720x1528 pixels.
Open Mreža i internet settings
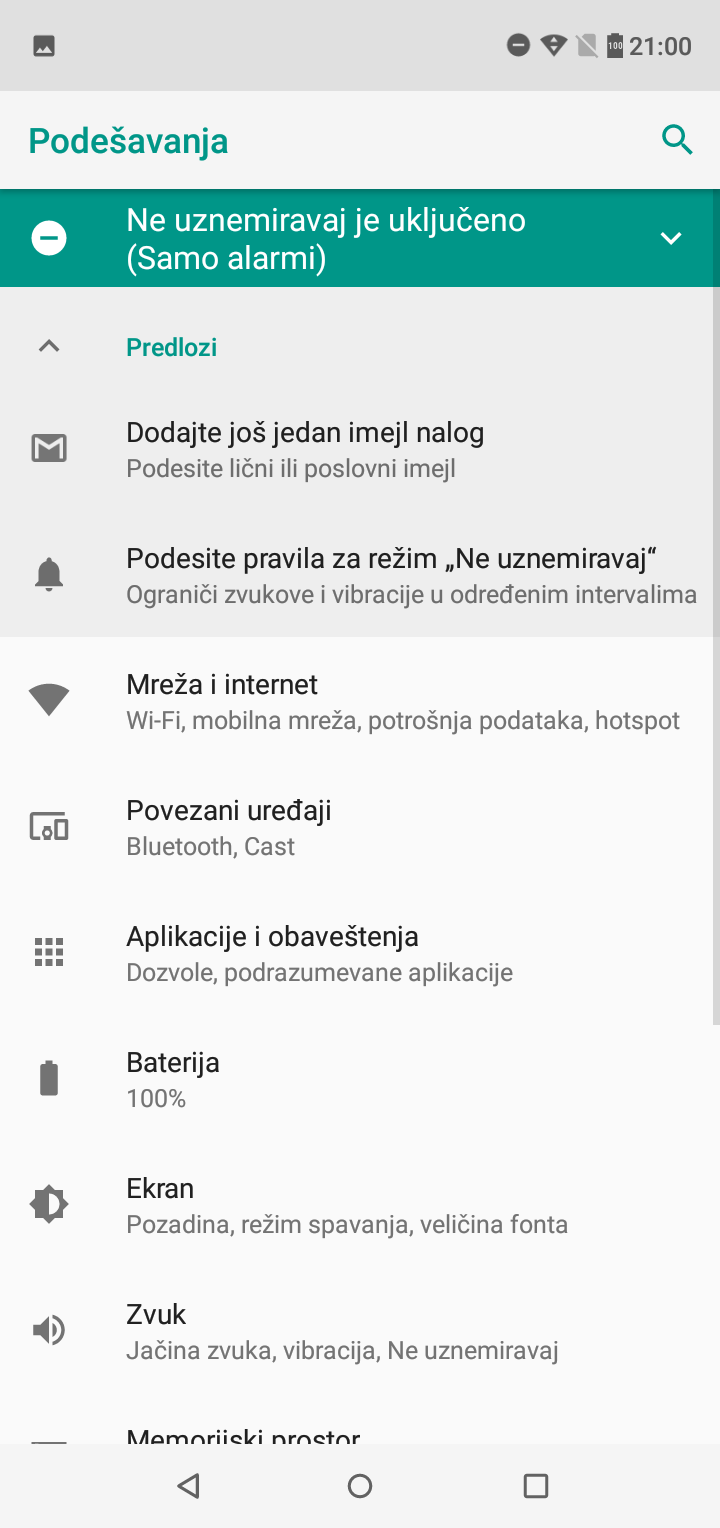click(x=360, y=701)
